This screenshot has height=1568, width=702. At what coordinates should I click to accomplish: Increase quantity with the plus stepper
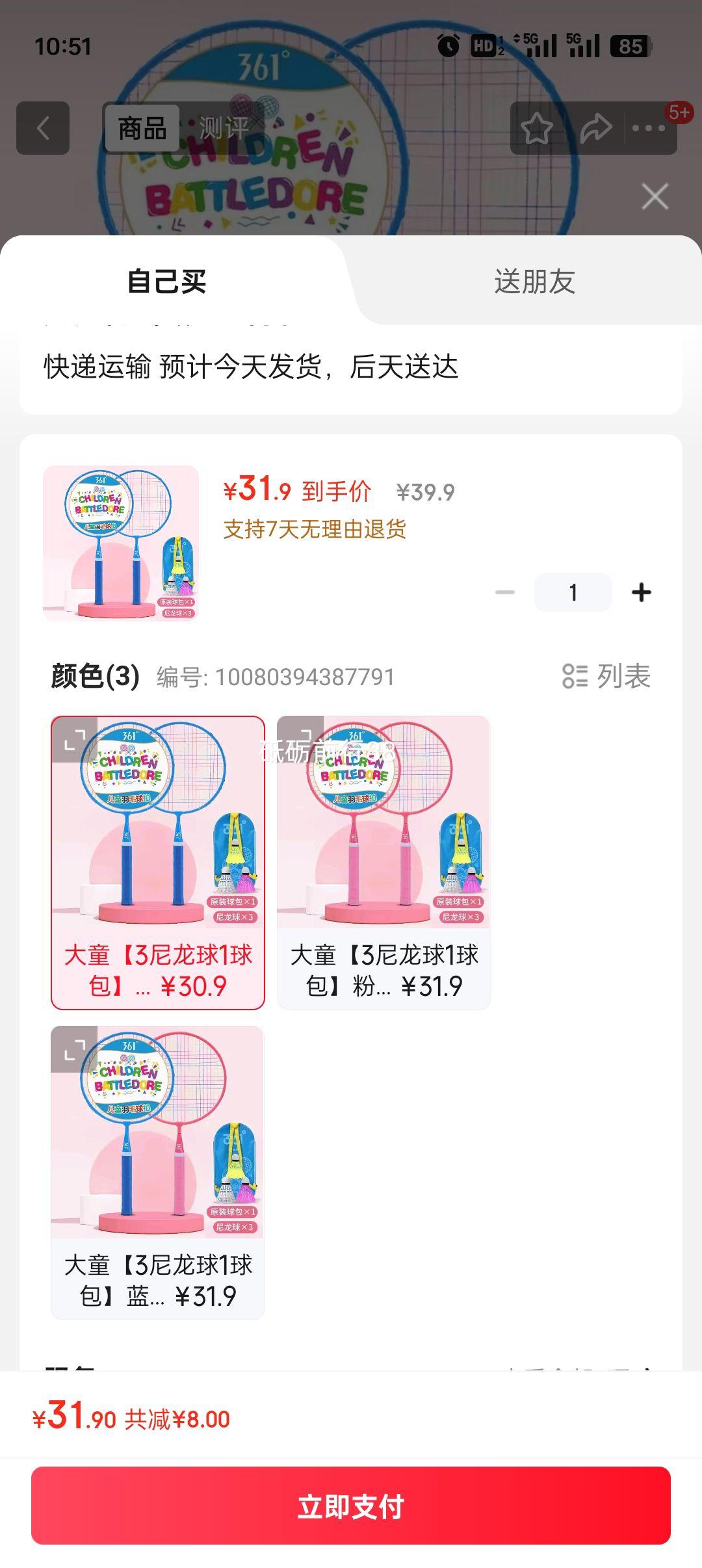[x=642, y=592]
